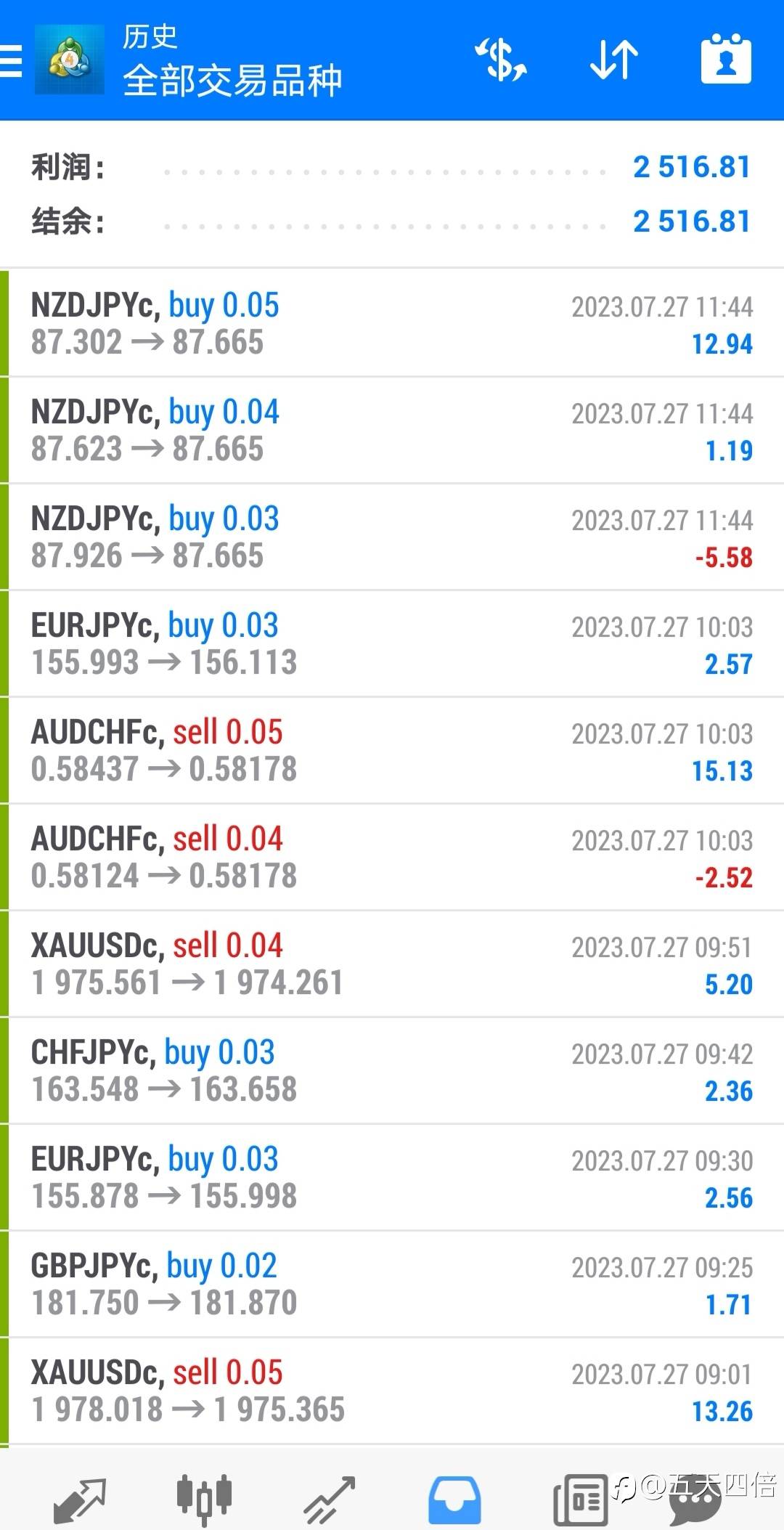This screenshot has height=1530, width=784.
Task: Go to the News tab
Action: pos(581,1498)
